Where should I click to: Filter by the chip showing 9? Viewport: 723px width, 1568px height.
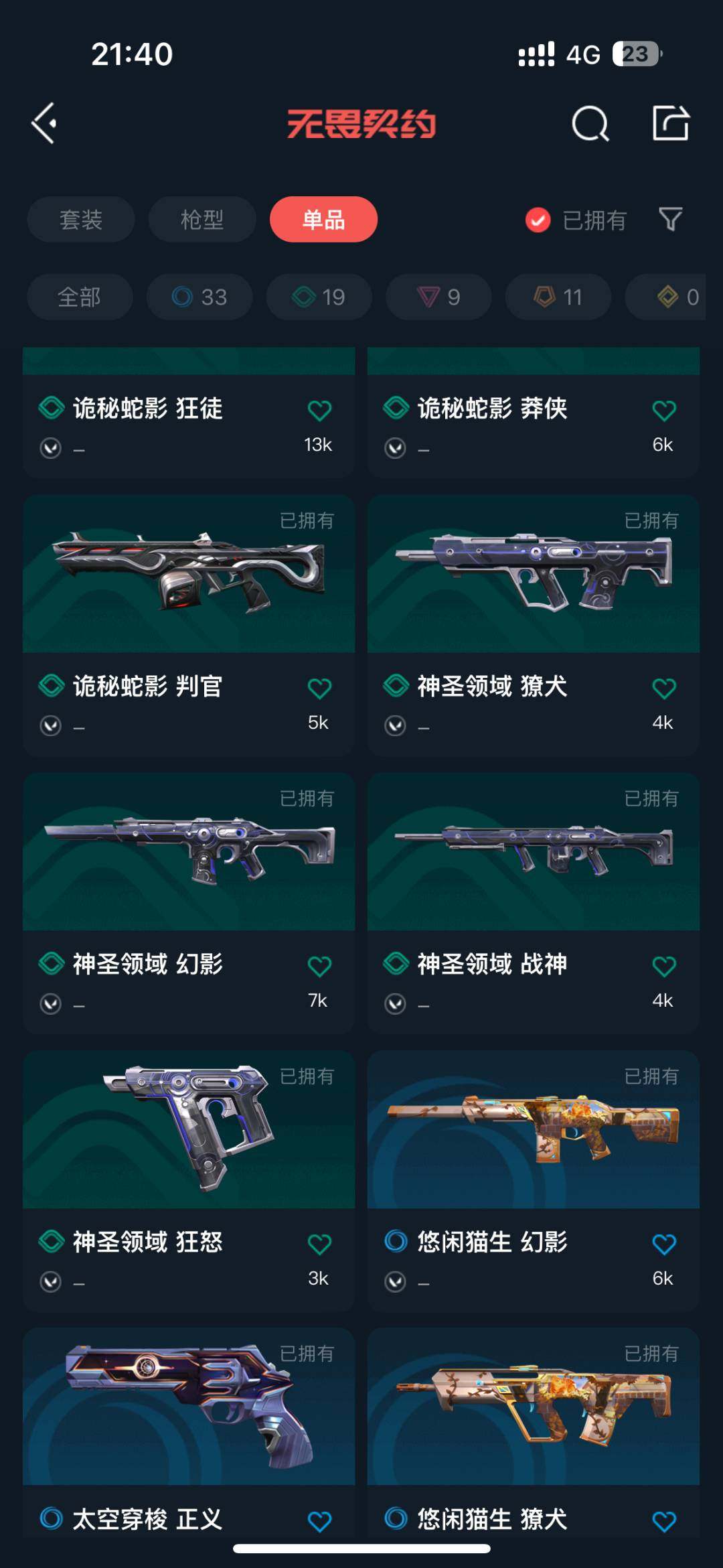pyautogui.click(x=438, y=297)
